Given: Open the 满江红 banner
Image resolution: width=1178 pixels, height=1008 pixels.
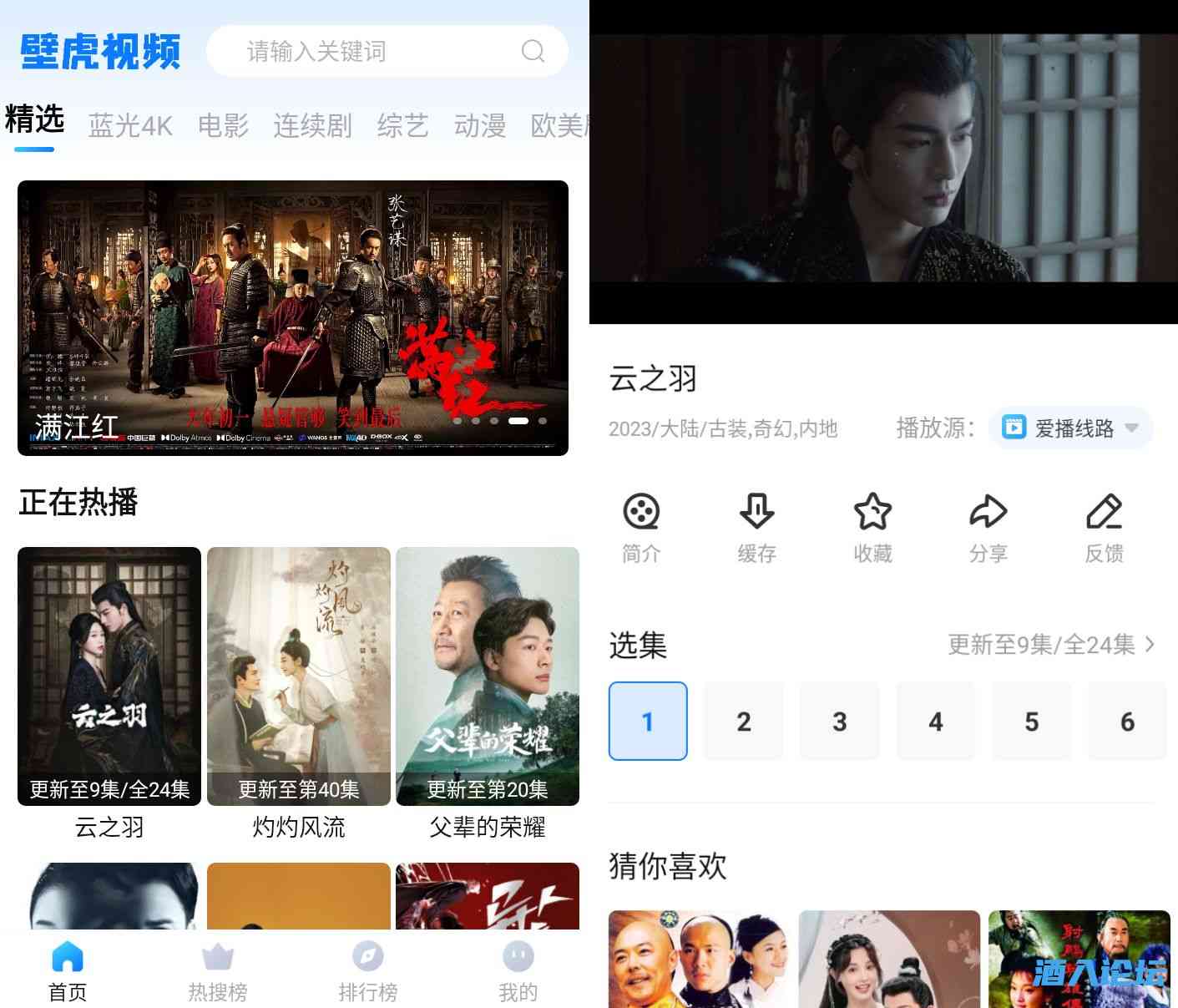Looking at the screenshot, I should click(292, 317).
